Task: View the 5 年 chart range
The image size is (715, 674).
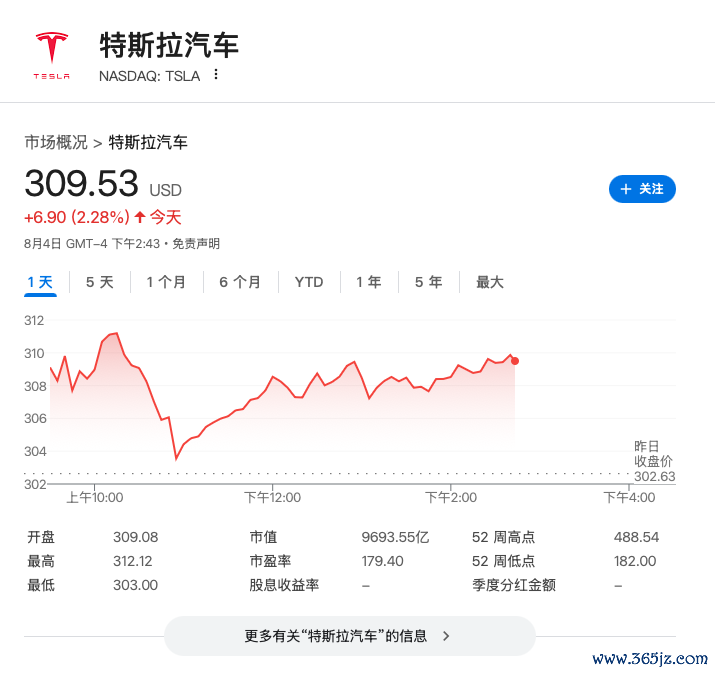Action: coord(428,282)
